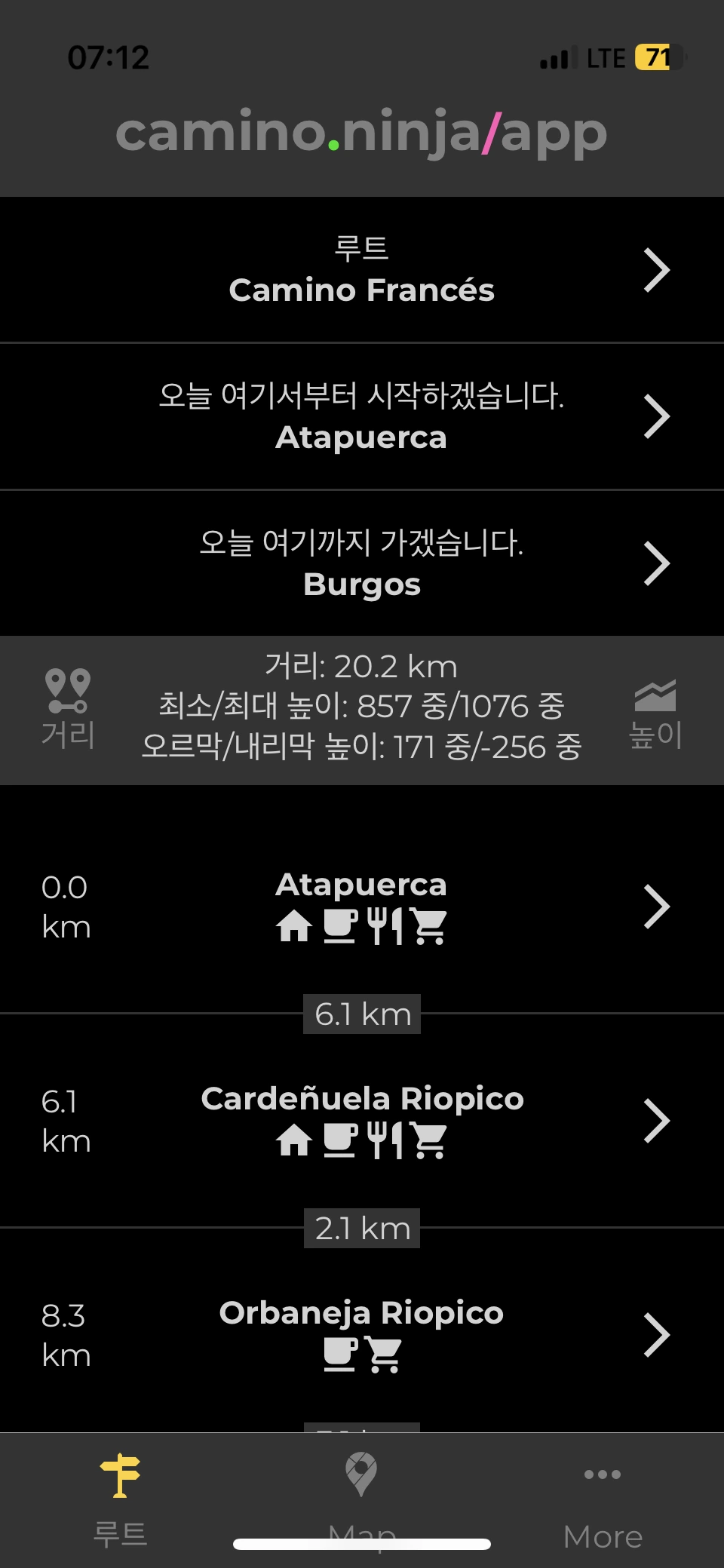This screenshot has height=1568, width=724.
Task: Open the Orbaneja Riopico stop details
Action: click(362, 1333)
